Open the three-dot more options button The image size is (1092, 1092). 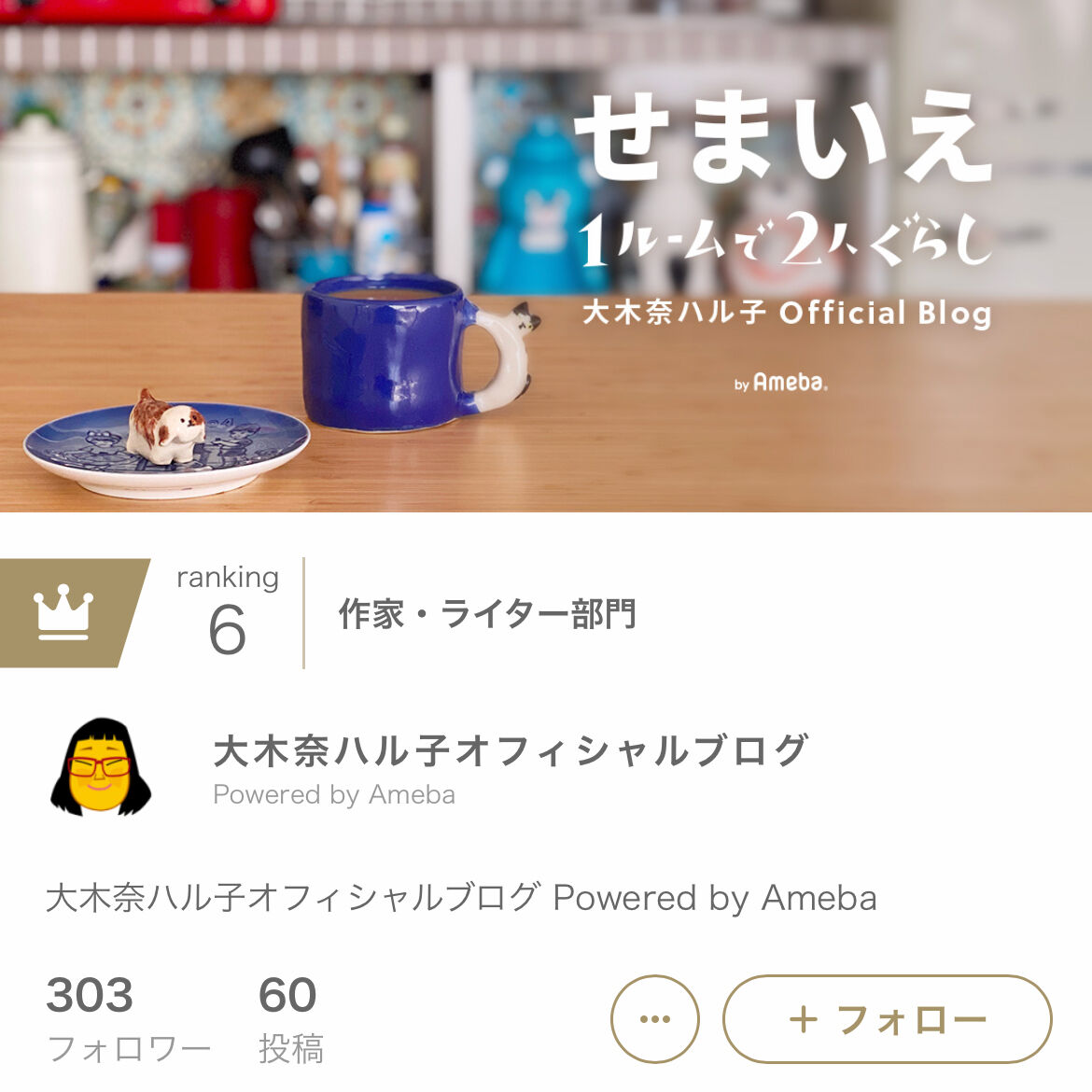coord(655,1018)
